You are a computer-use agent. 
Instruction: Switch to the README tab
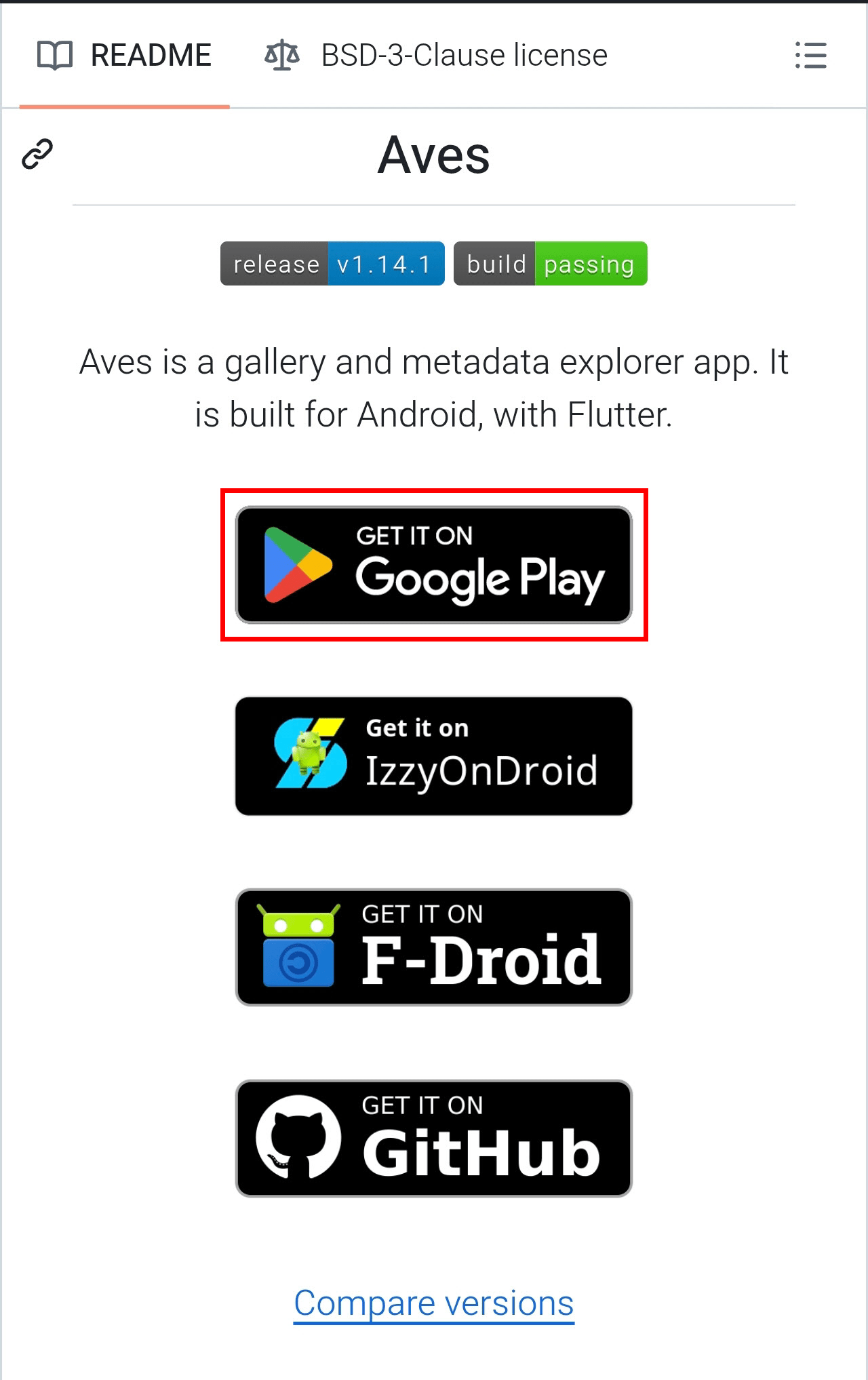click(x=125, y=56)
